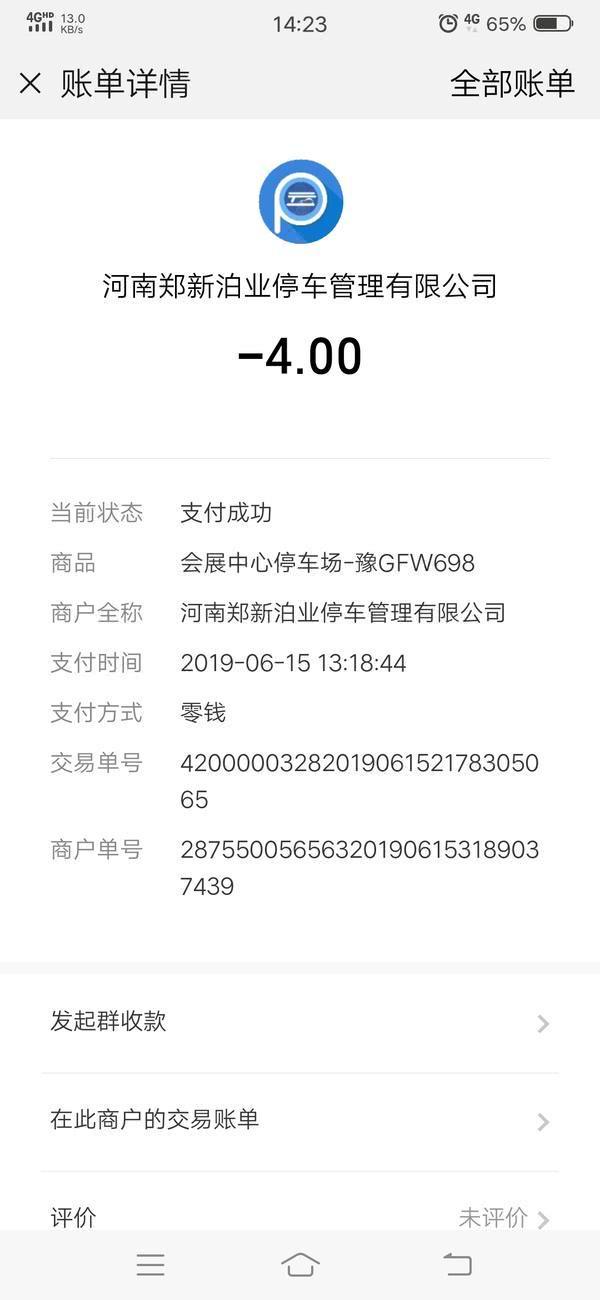View 在此商户的交易账单
This screenshot has width=600, height=1300.
coord(300,1120)
